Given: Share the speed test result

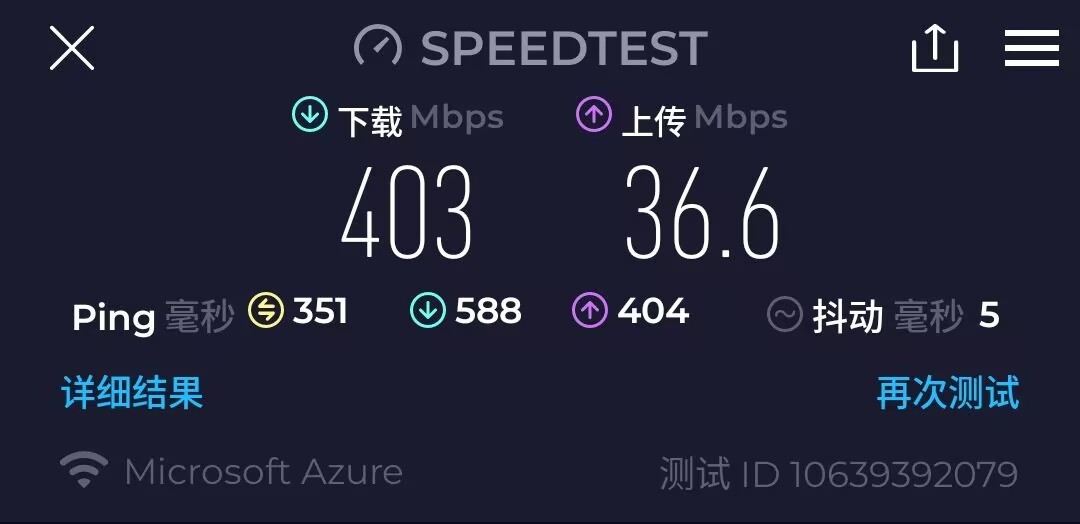Looking at the screenshot, I should (935, 48).
